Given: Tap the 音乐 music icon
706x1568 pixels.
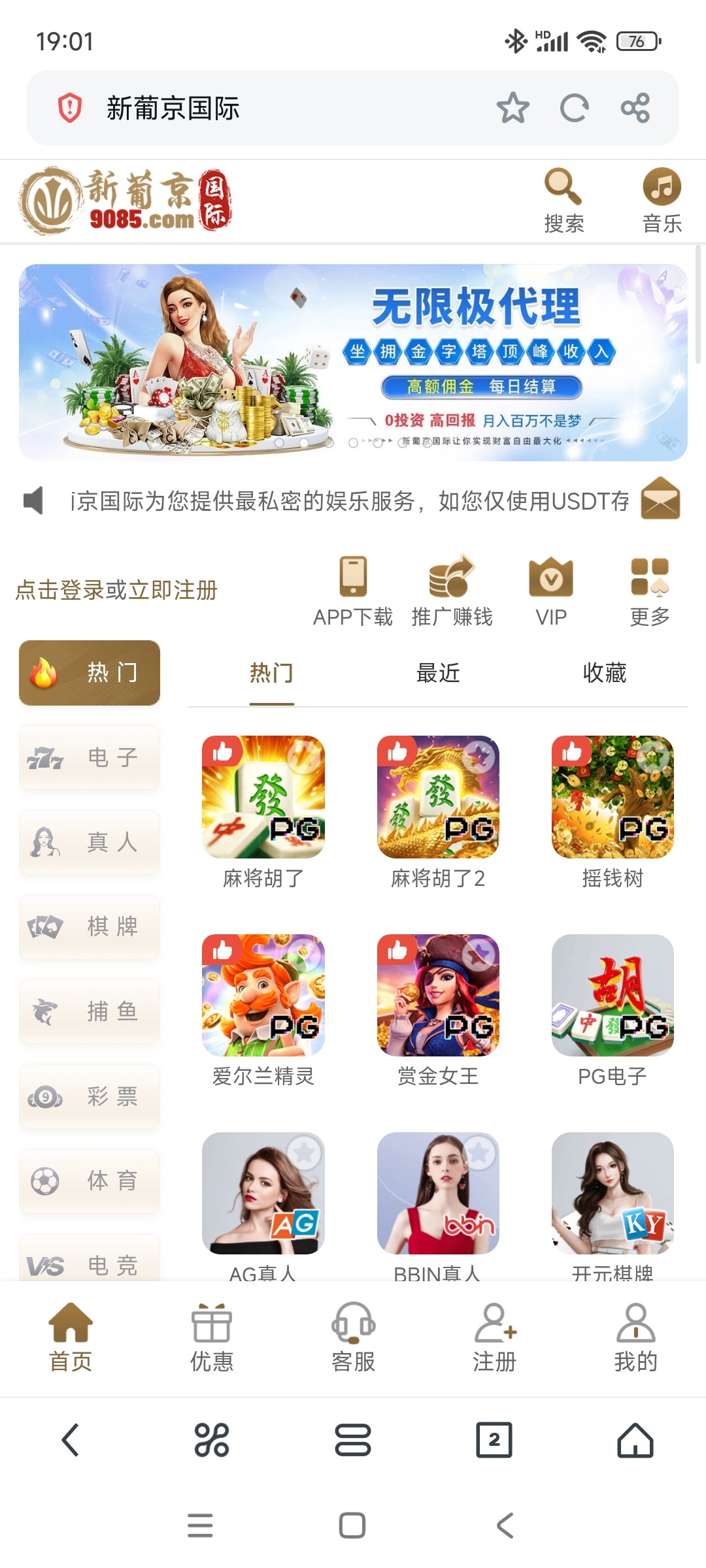Looking at the screenshot, I should point(662,201).
